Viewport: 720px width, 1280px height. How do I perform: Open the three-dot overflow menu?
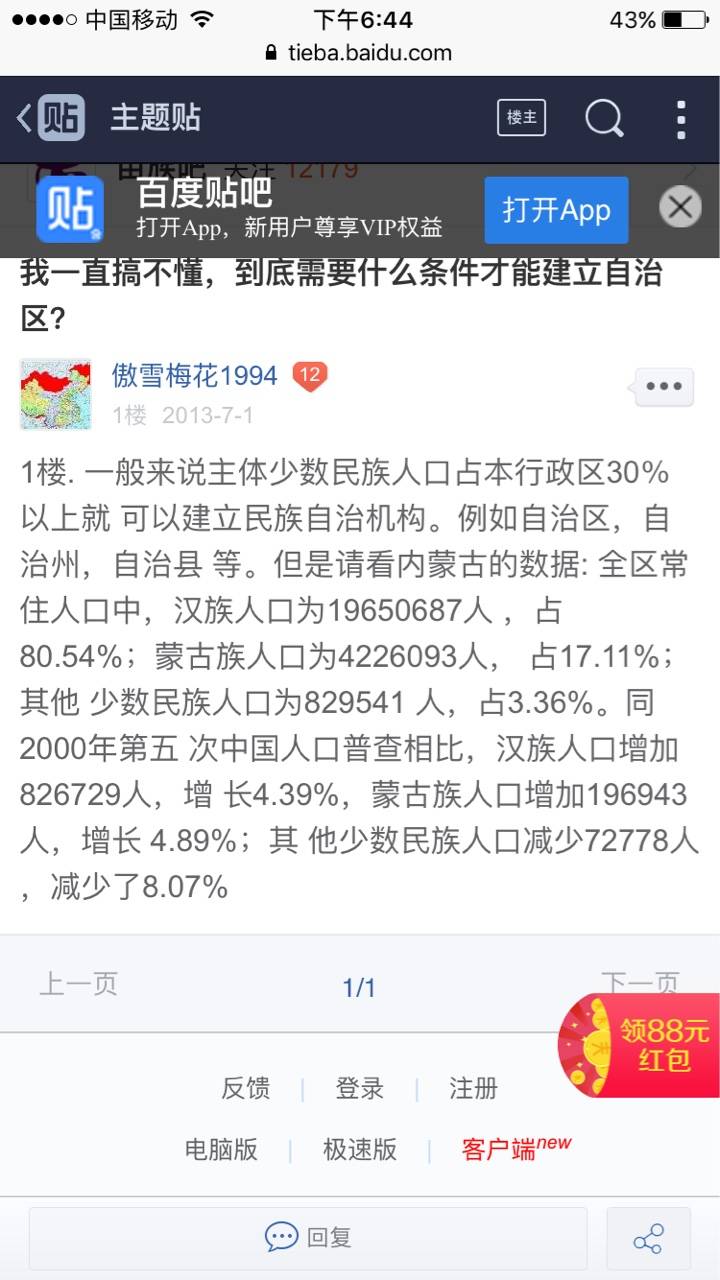click(x=681, y=119)
